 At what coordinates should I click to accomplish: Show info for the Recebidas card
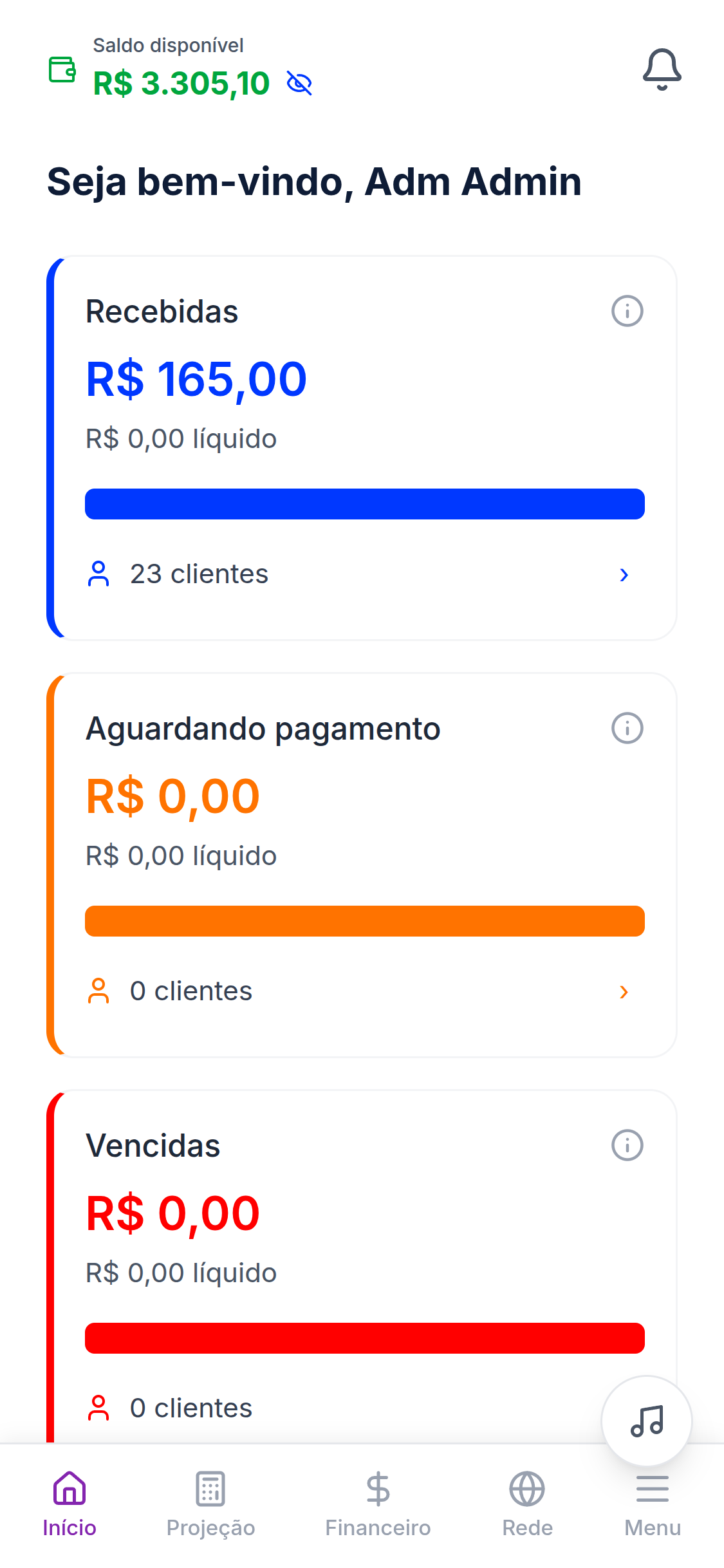tap(627, 311)
